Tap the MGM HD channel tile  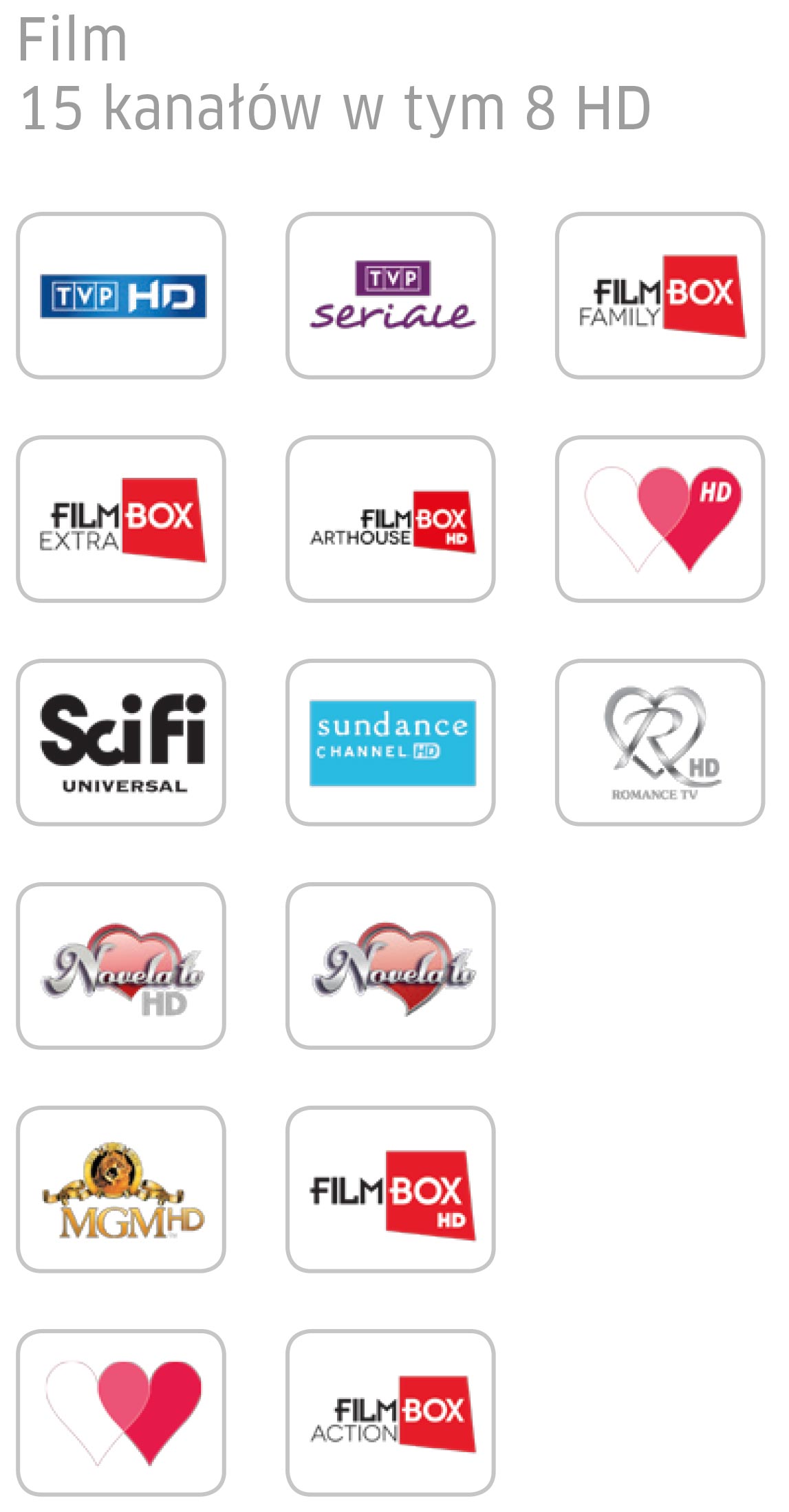coord(121,1189)
